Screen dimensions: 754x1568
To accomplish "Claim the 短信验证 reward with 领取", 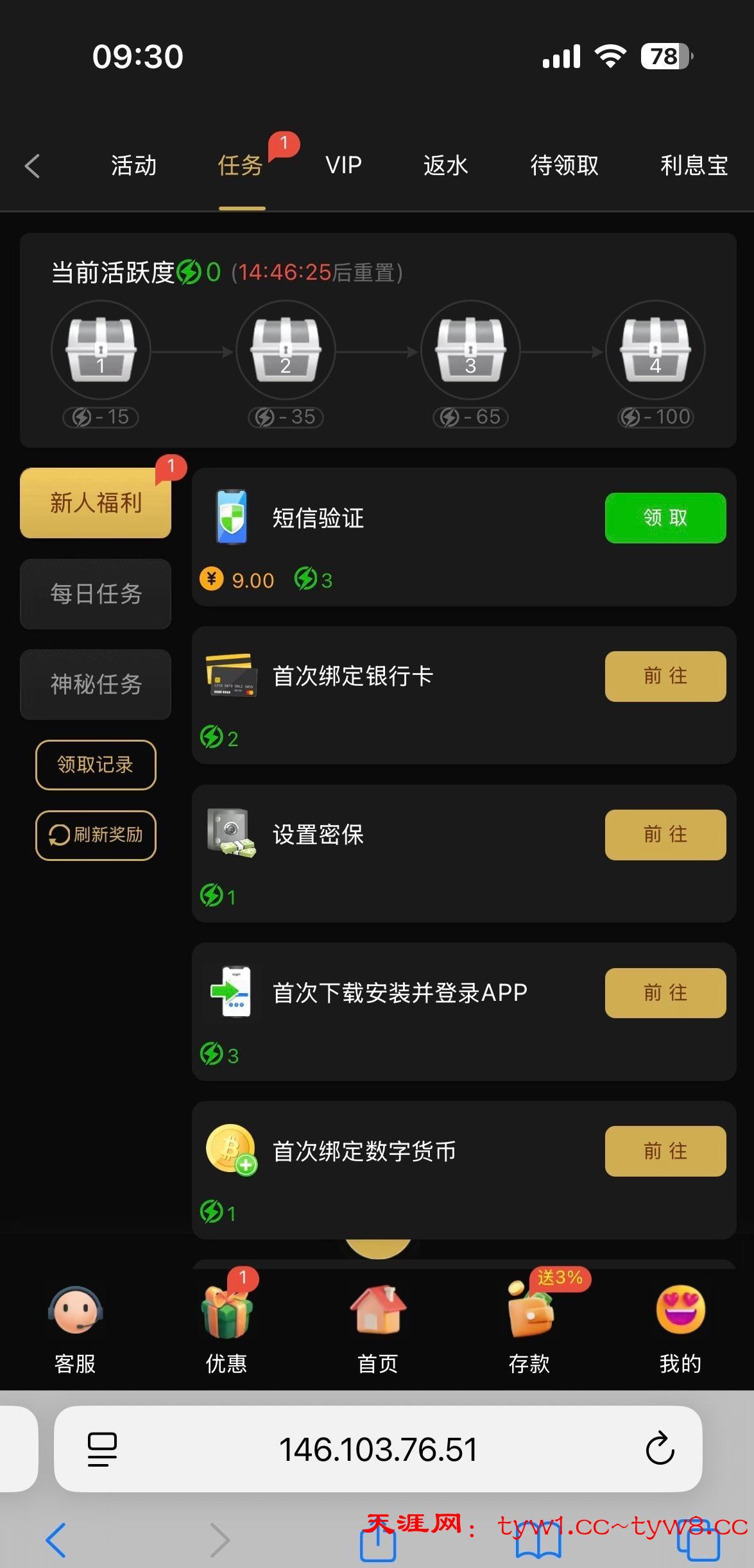I will click(x=665, y=518).
